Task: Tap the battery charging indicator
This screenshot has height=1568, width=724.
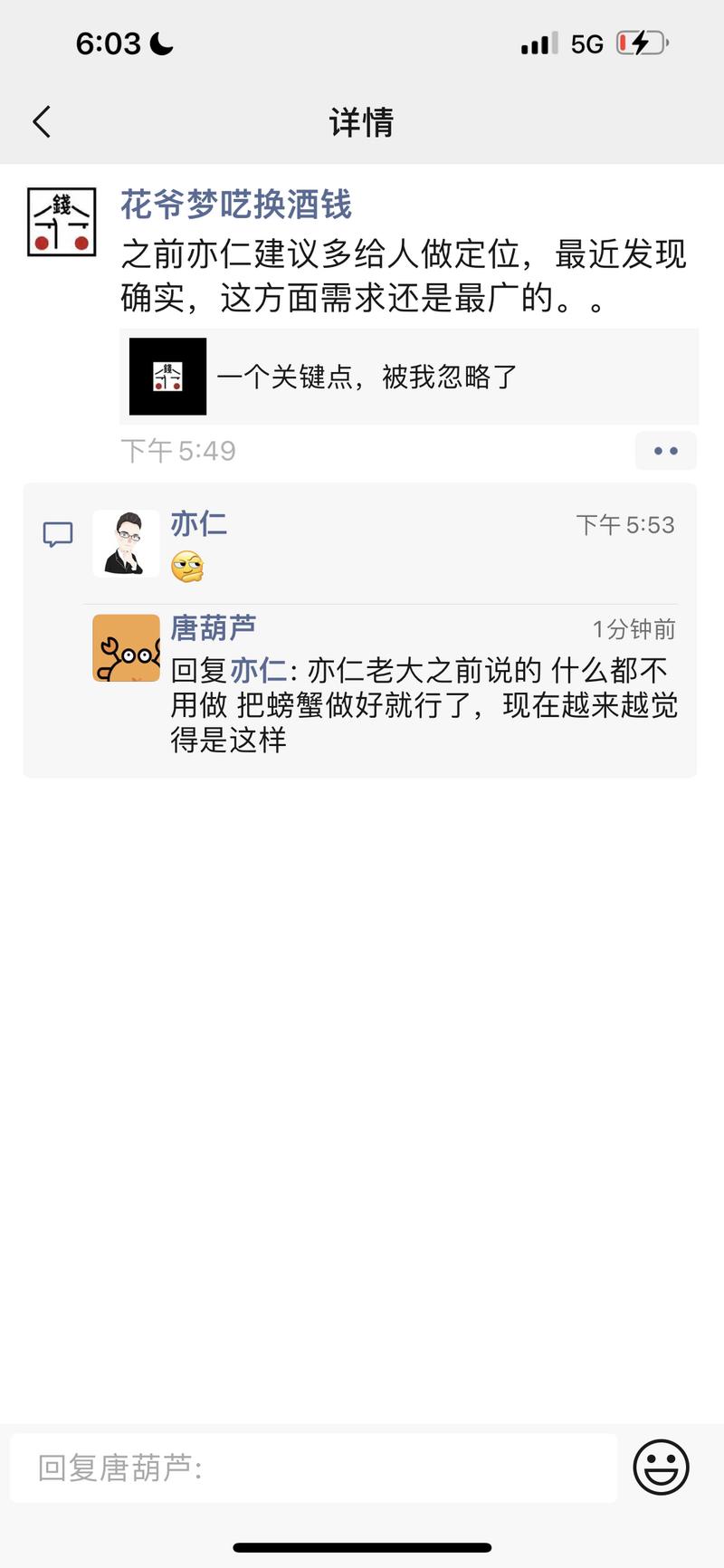Action: click(639, 41)
